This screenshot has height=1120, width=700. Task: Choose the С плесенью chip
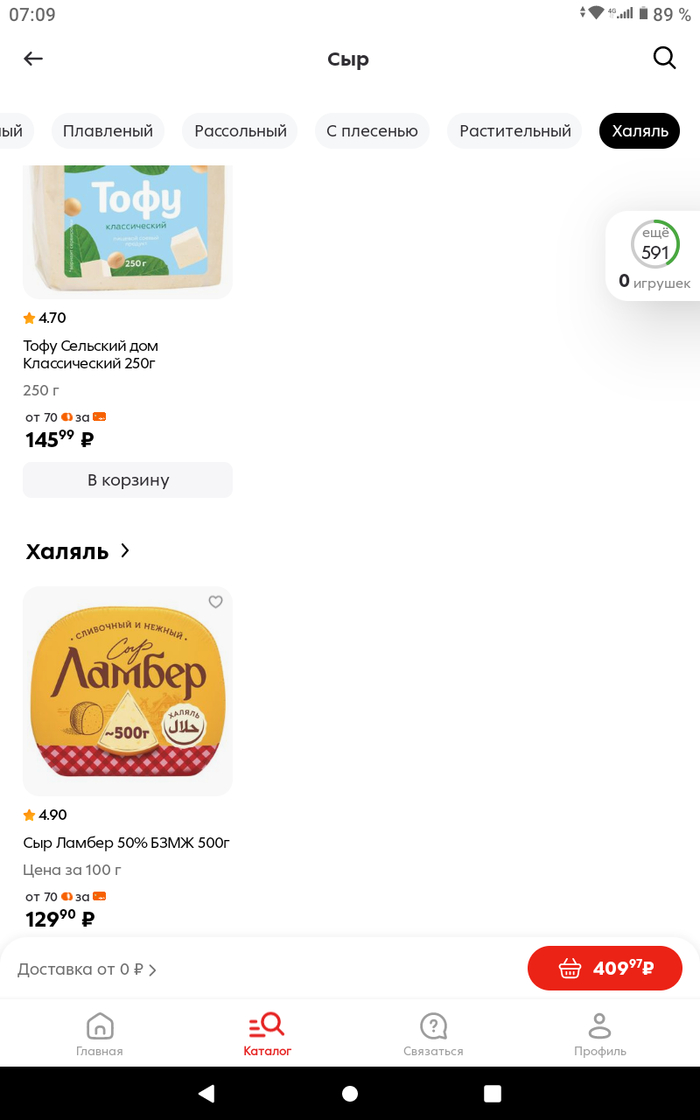[x=372, y=131]
